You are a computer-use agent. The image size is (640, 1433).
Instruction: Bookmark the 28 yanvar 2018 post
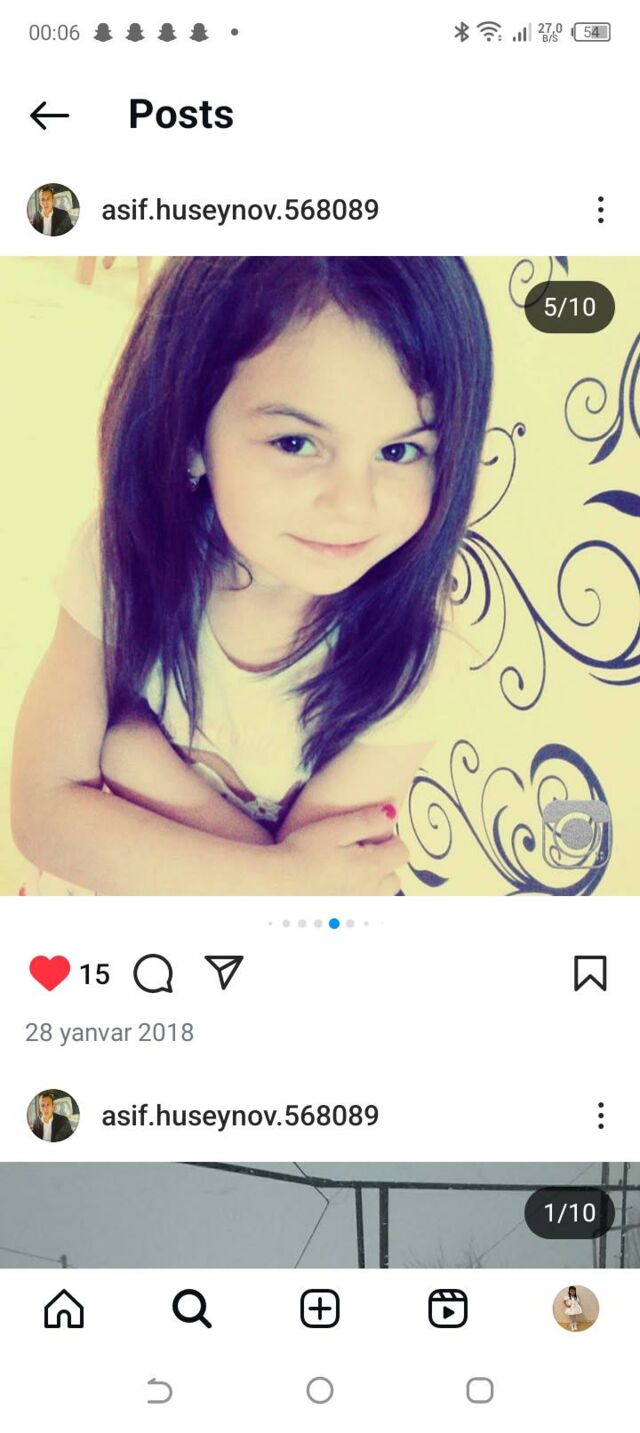pyautogui.click(x=590, y=973)
